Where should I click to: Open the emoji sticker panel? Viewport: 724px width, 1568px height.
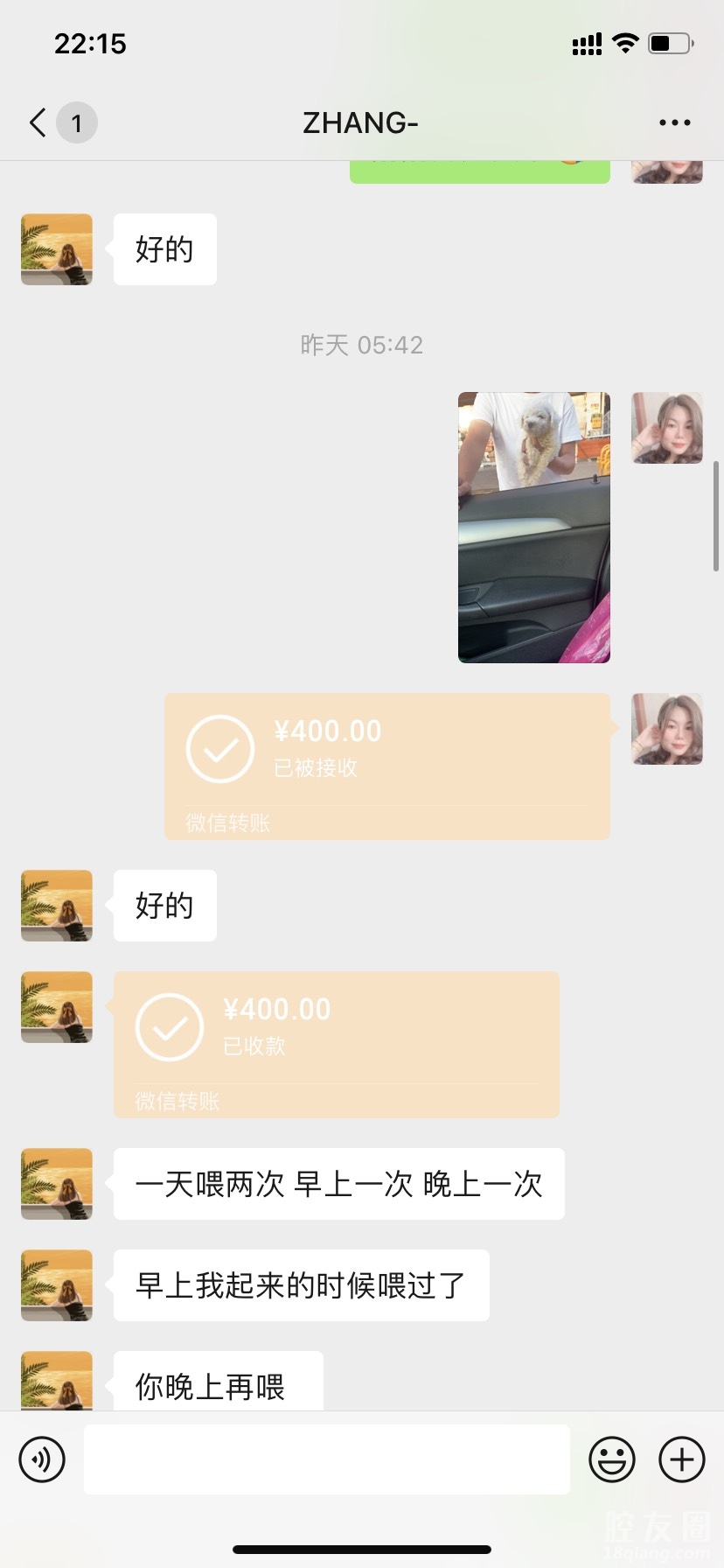pyautogui.click(x=611, y=1459)
